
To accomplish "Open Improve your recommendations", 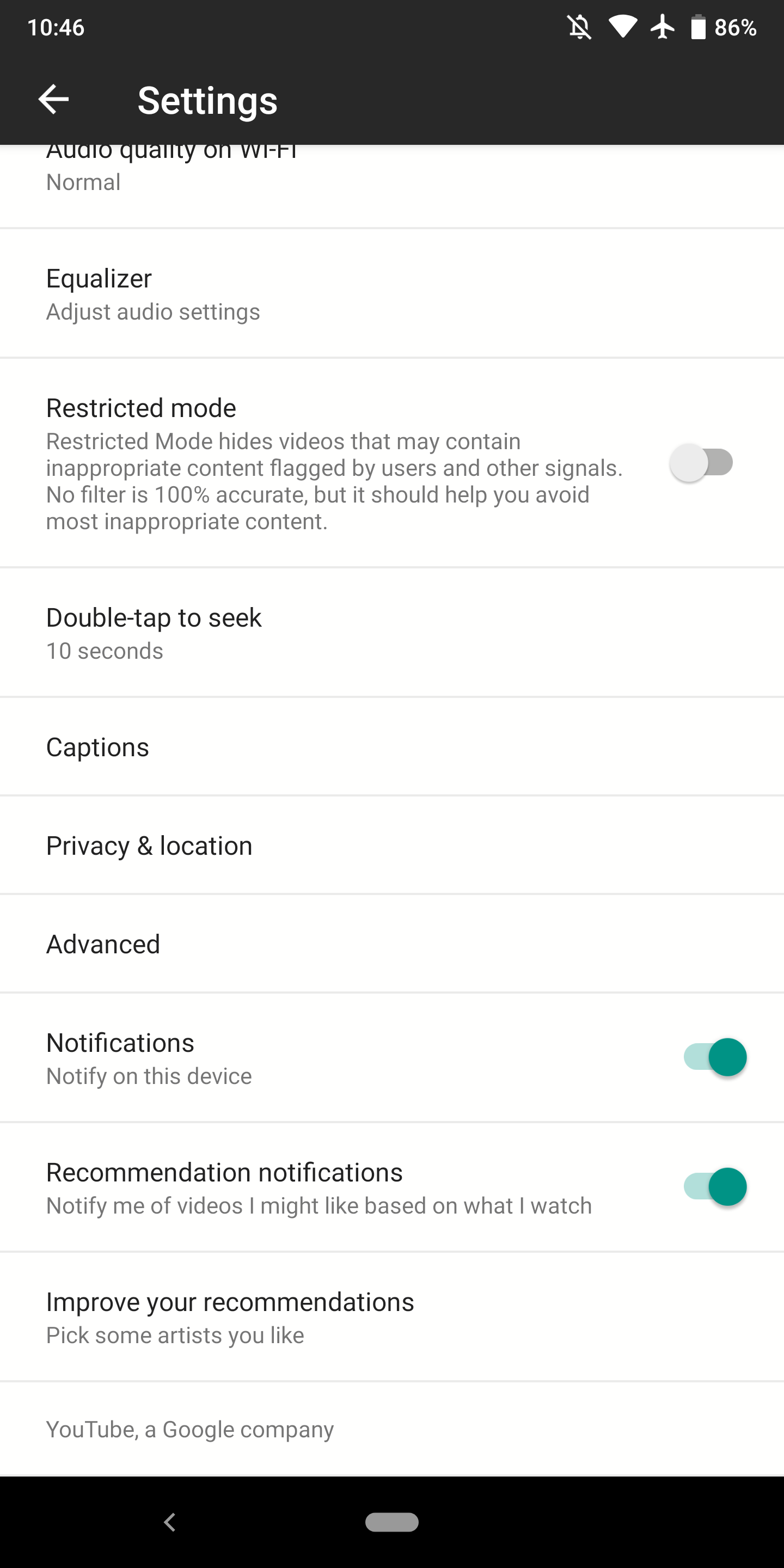I will (392, 1317).
